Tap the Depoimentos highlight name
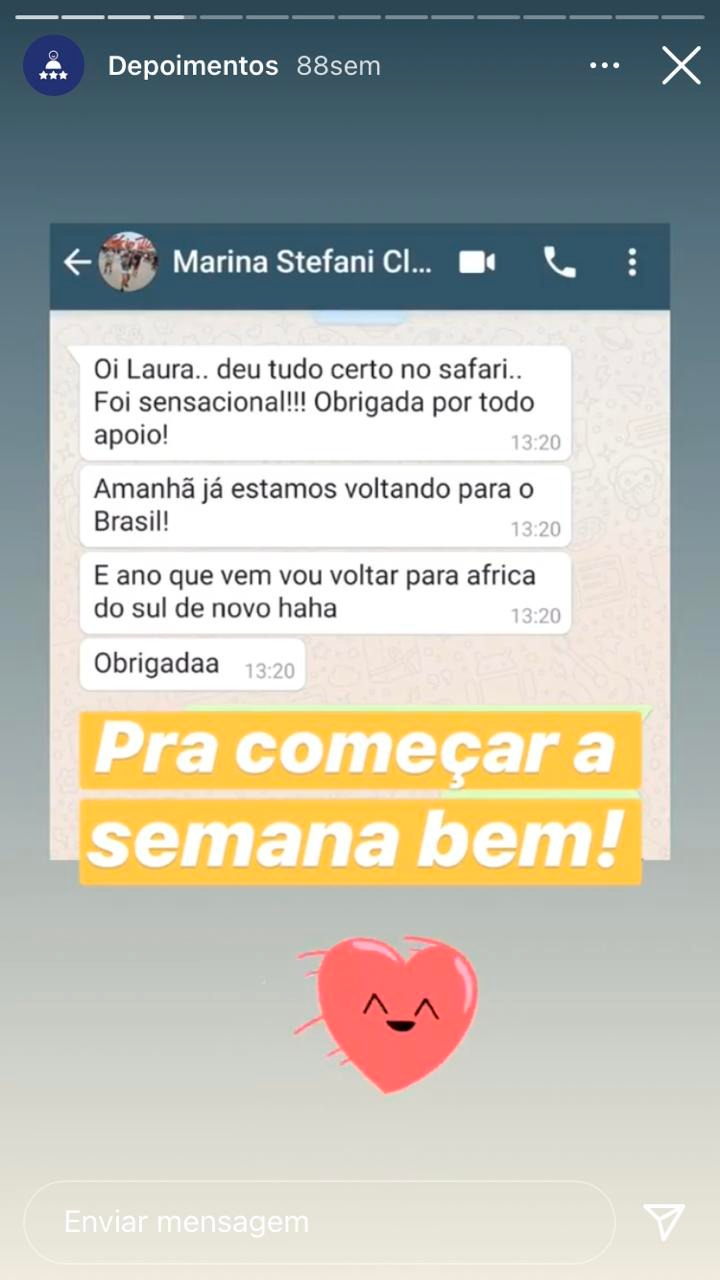Viewport: 720px width, 1280px height. pyautogui.click(x=193, y=66)
